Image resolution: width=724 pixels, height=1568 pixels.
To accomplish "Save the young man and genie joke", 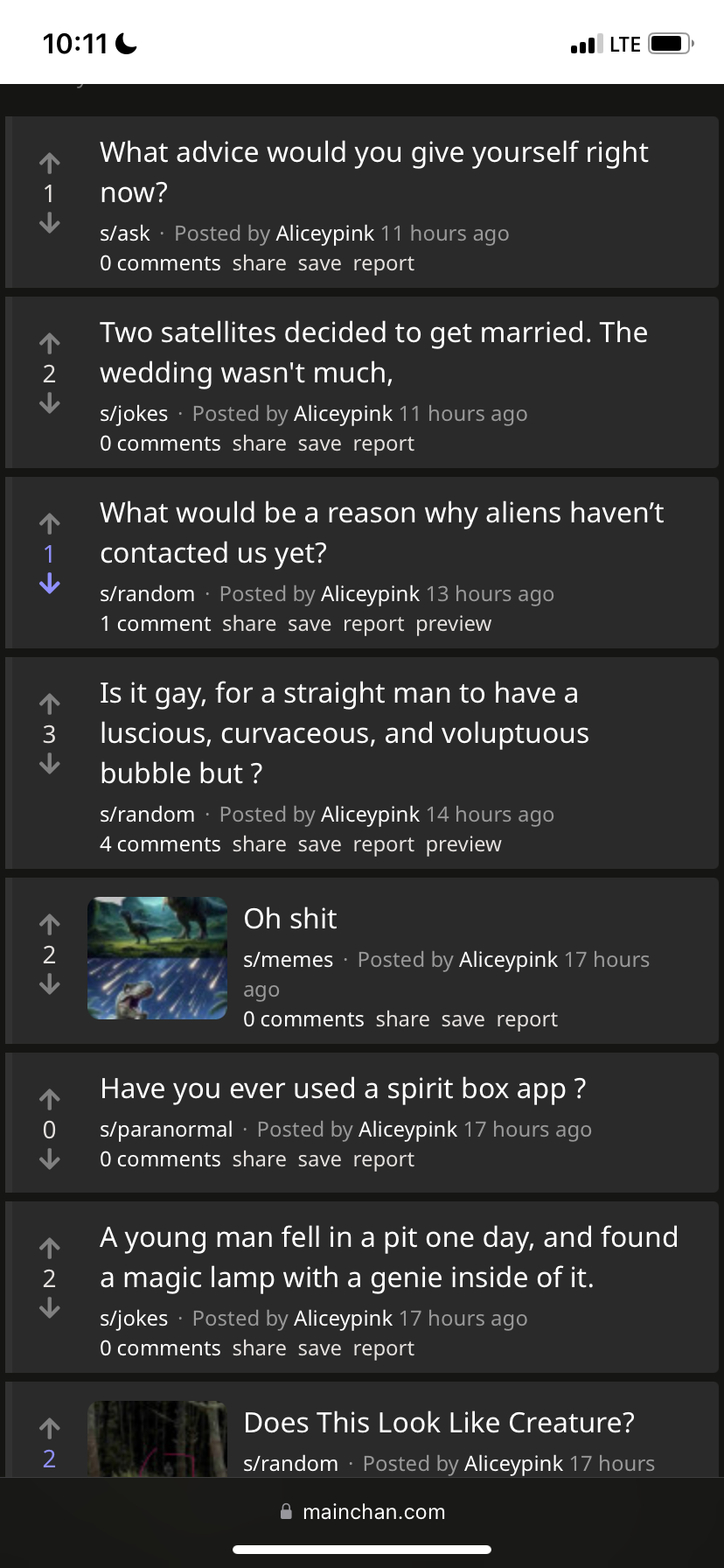I will pyautogui.click(x=319, y=1348).
